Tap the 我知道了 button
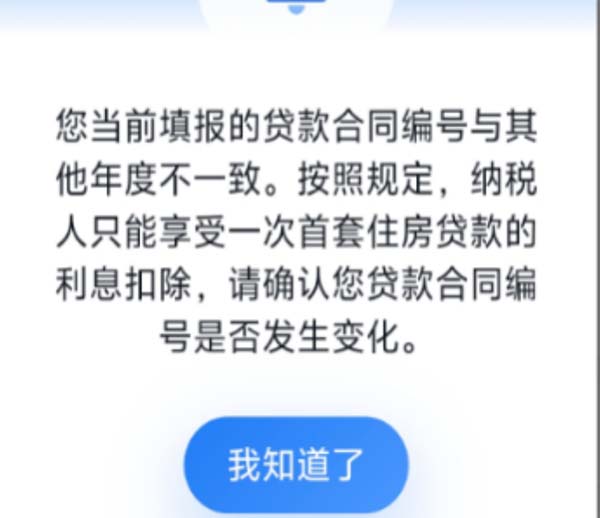This screenshot has height=518, width=600. click(x=297, y=466)
